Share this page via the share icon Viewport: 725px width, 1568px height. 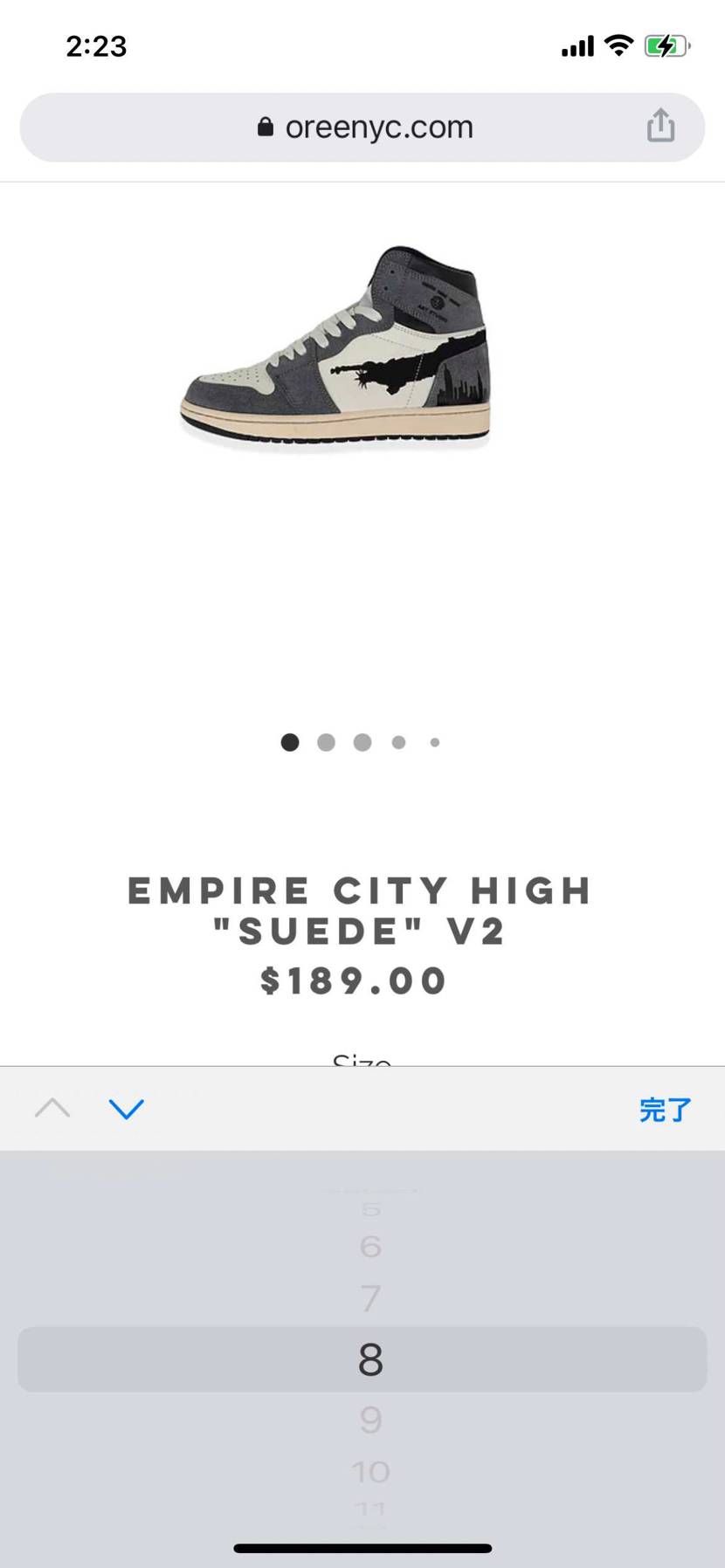(x=660, y=126)
